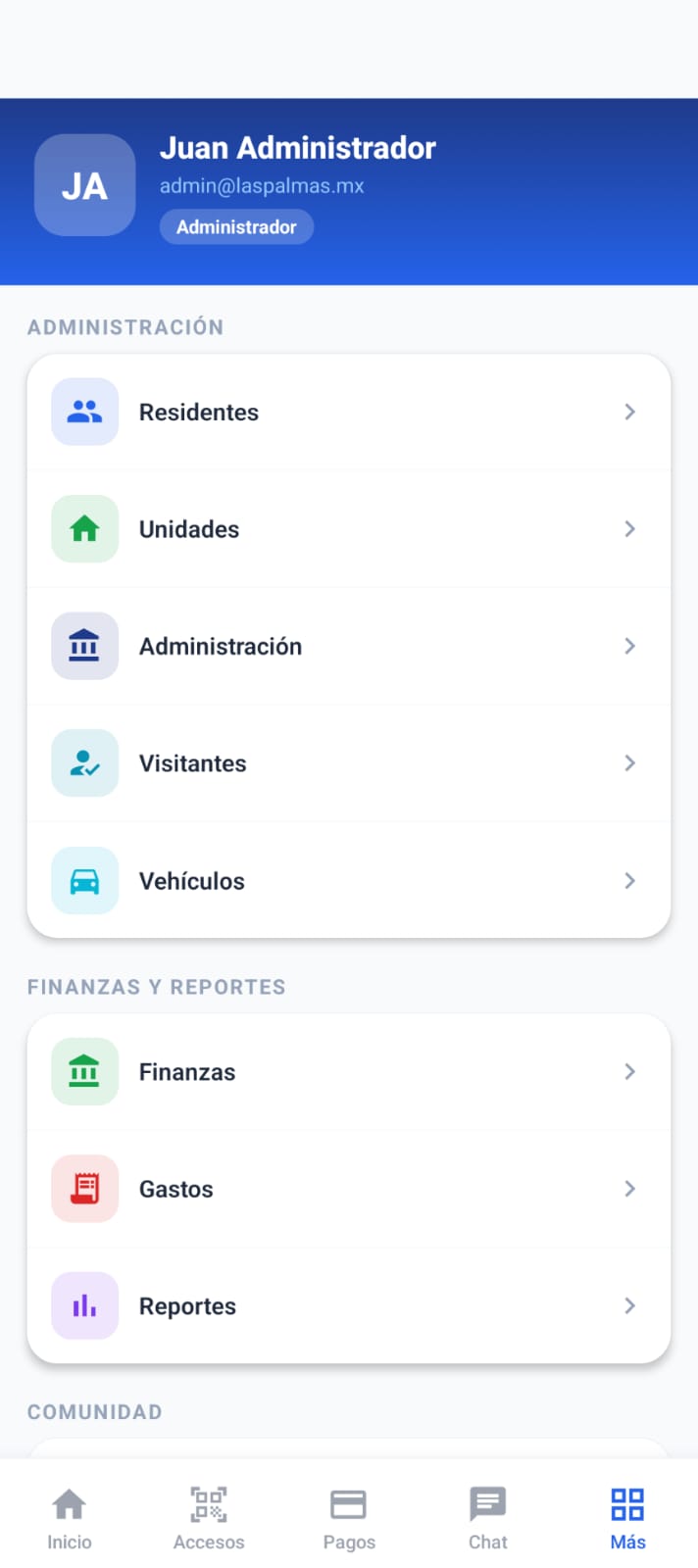Open the Chat tab
Screen dimensions: 698x1568
pyautogui.click(x=487, y=1517)
